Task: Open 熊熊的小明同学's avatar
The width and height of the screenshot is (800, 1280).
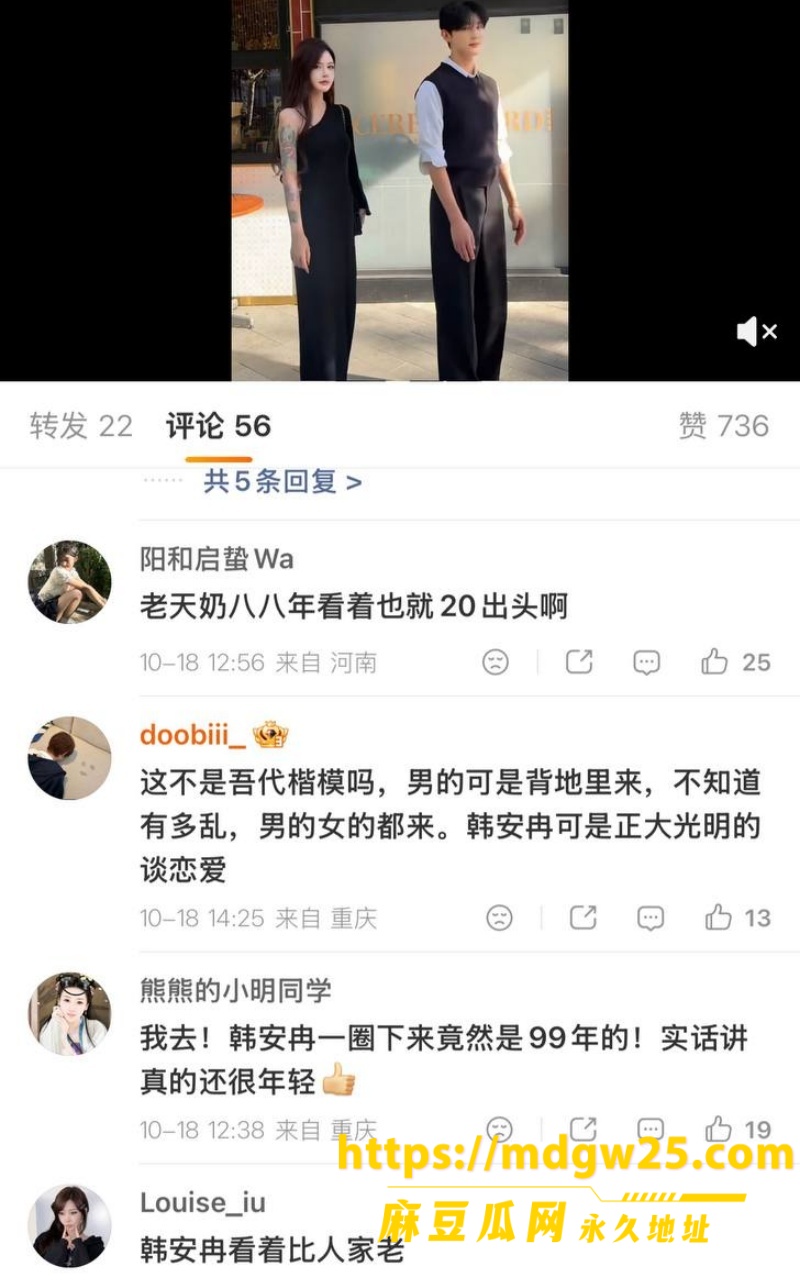Action: tap(69, 1014)
